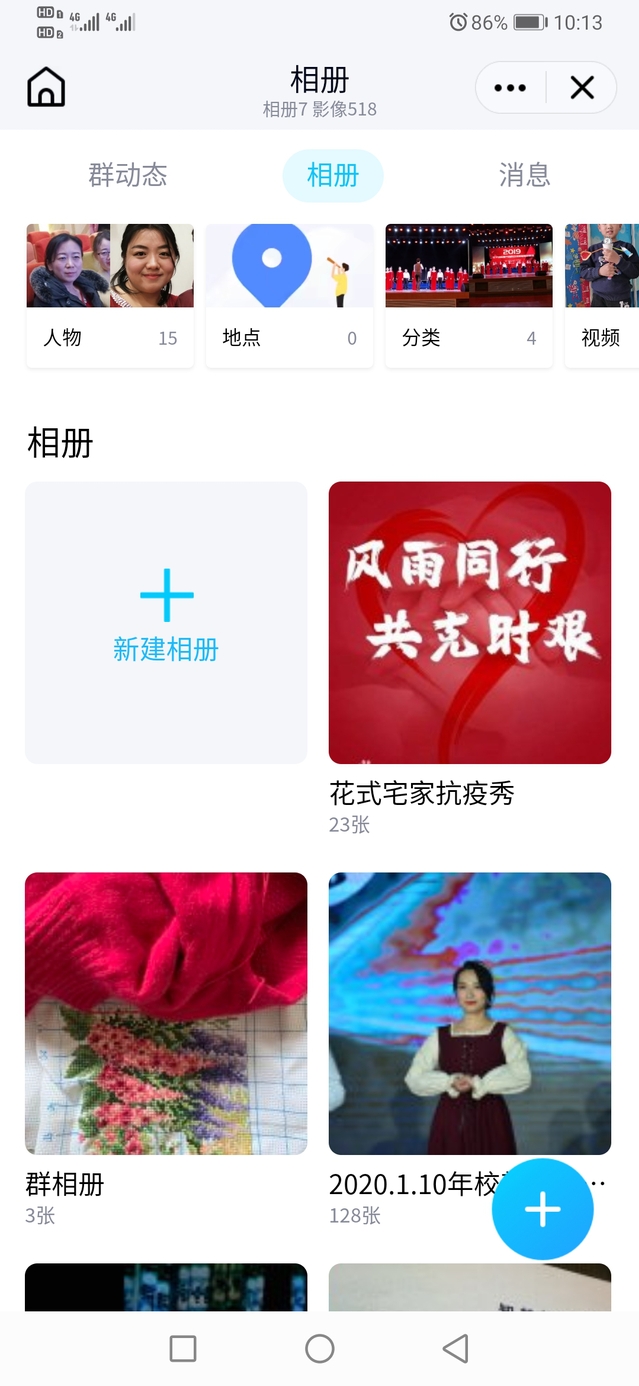The image size is (639, 1386).
Task: Open the 地点 category card
Action: [x=289, y=295]
